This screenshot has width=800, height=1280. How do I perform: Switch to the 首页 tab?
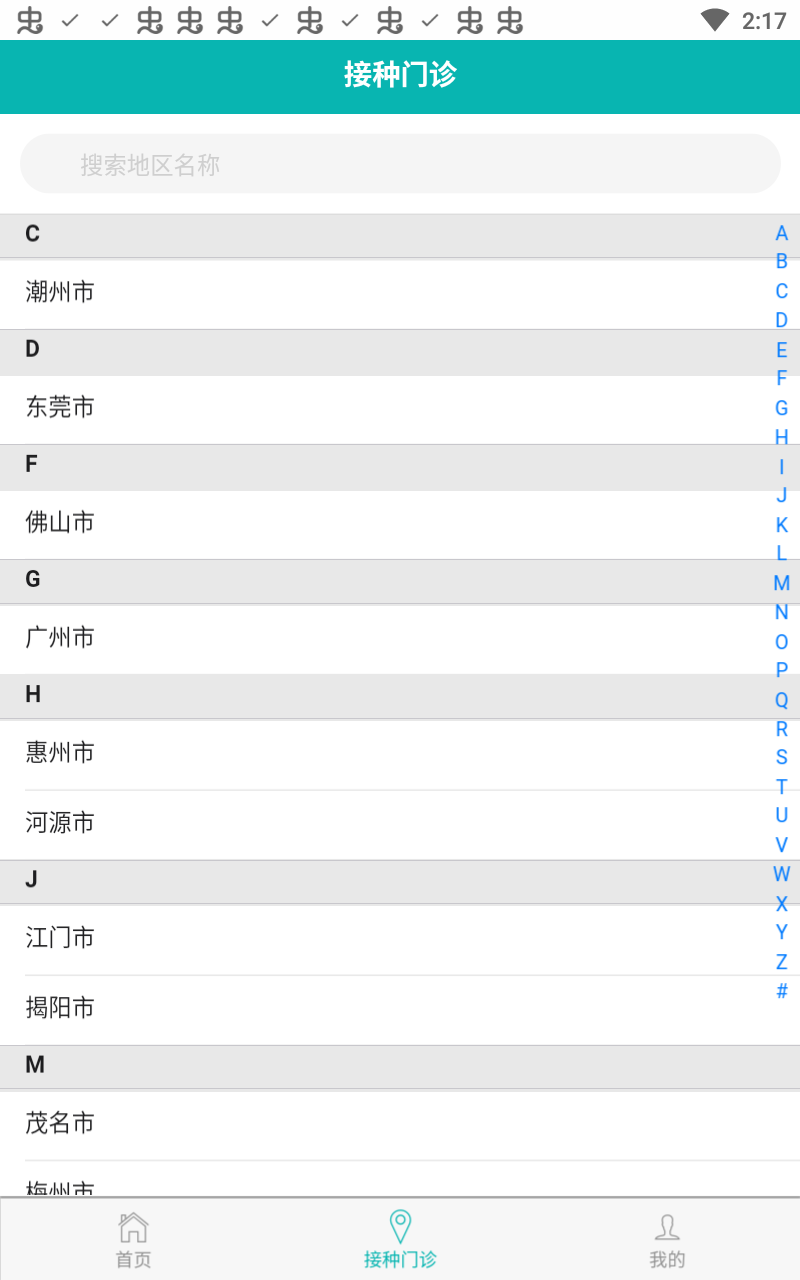point(133,1237)
